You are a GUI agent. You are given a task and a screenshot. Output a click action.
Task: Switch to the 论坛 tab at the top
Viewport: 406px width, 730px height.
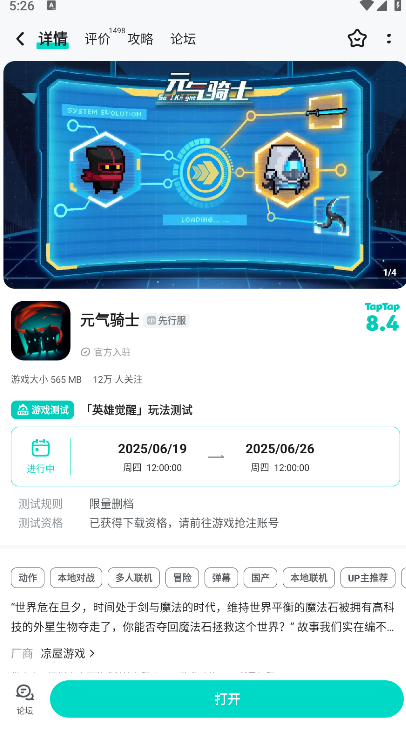pos(183,39)
